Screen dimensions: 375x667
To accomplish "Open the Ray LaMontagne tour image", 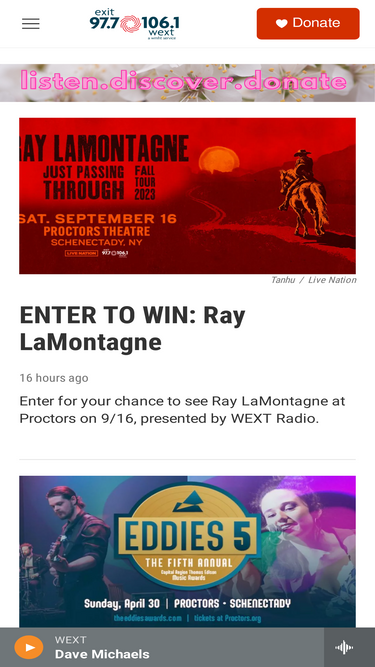I will tap(188, 196).
